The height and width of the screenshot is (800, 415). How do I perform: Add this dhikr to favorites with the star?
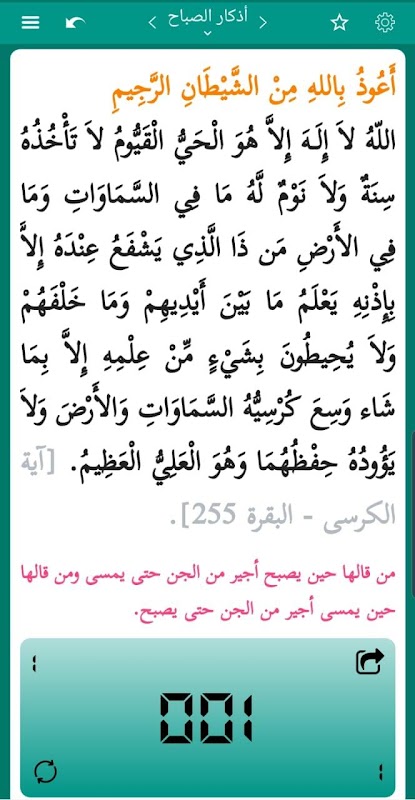click(x=339, y=22)
